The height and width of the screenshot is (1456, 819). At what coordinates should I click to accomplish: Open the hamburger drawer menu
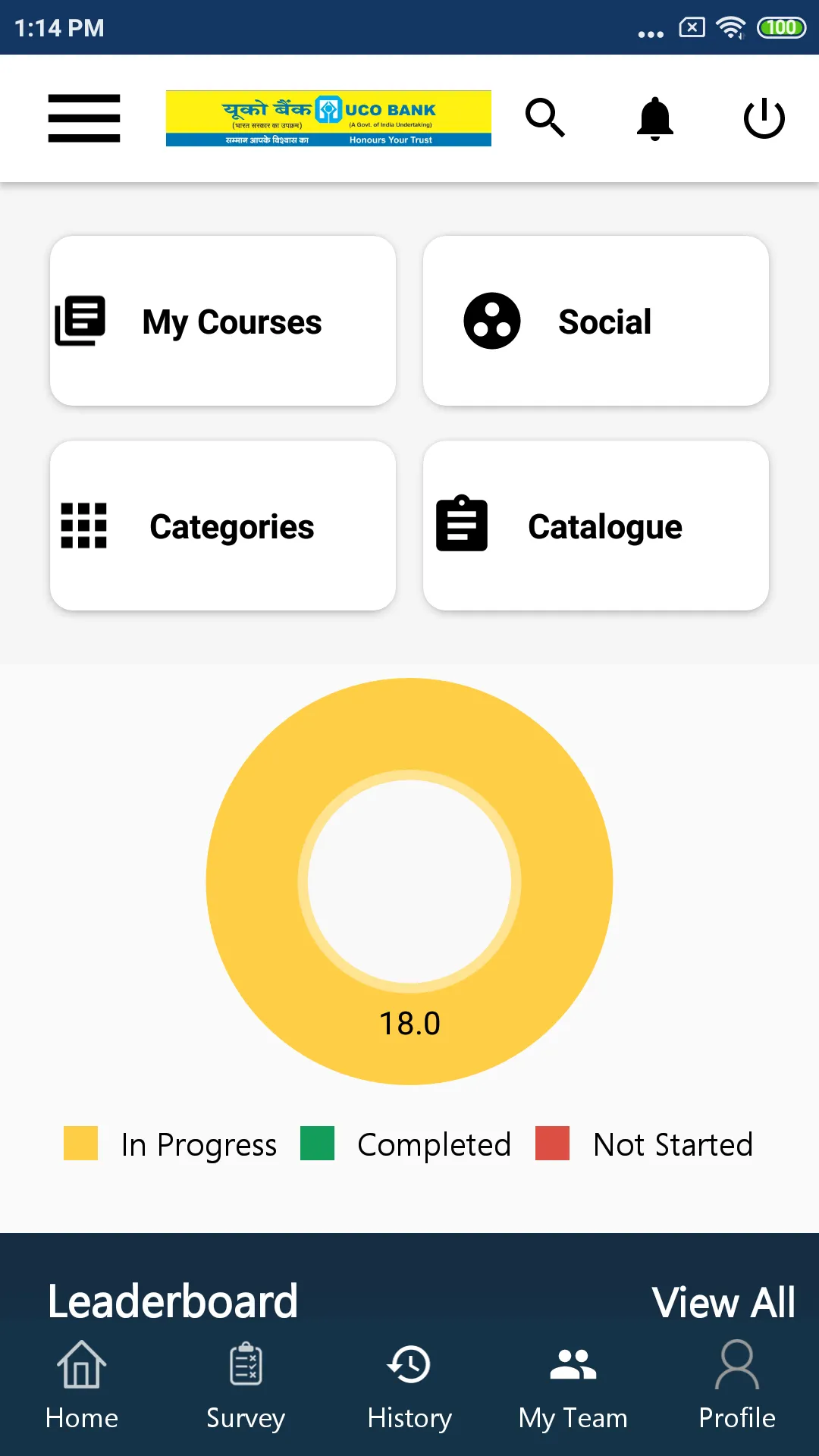click(x=84, y=118)
